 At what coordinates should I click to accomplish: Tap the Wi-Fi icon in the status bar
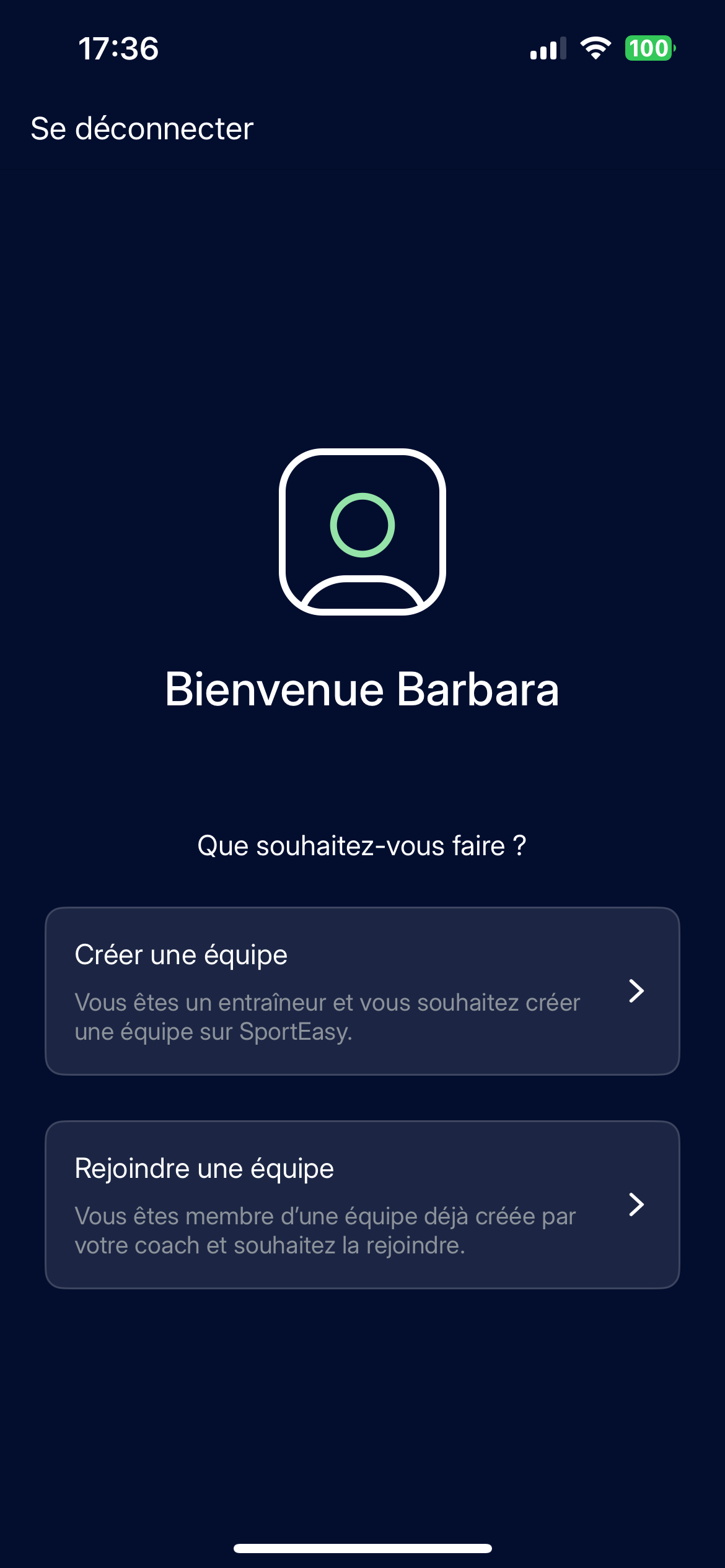pos(595,50)
